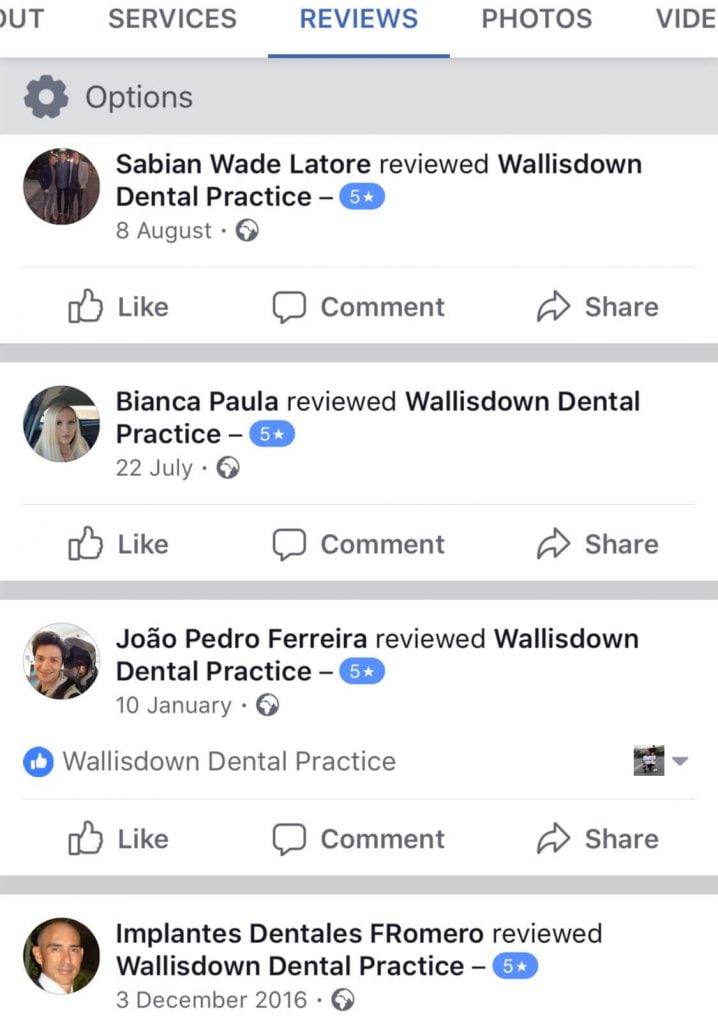Comment on João Pedro Ferreira's review

(359, 838)
